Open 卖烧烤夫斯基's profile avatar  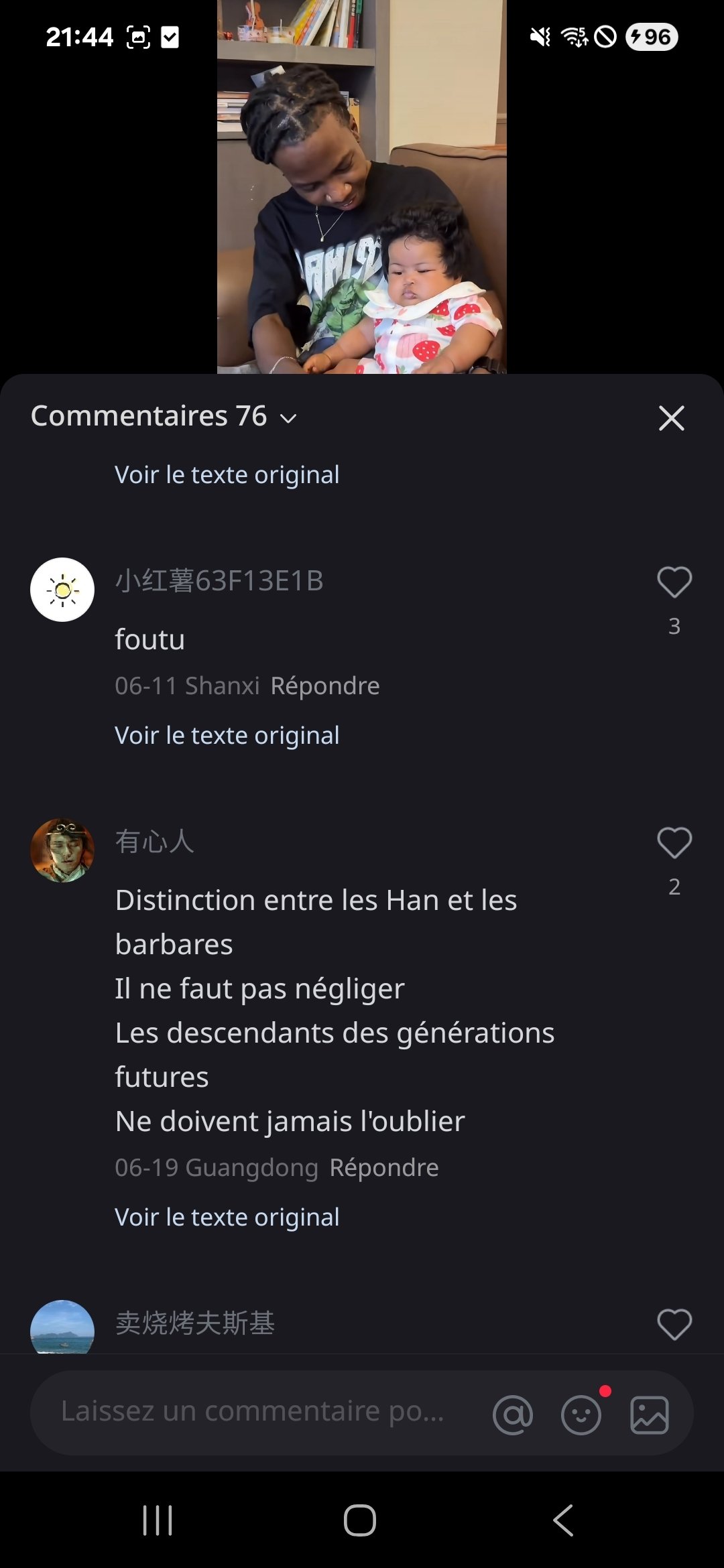(62, 1328)
